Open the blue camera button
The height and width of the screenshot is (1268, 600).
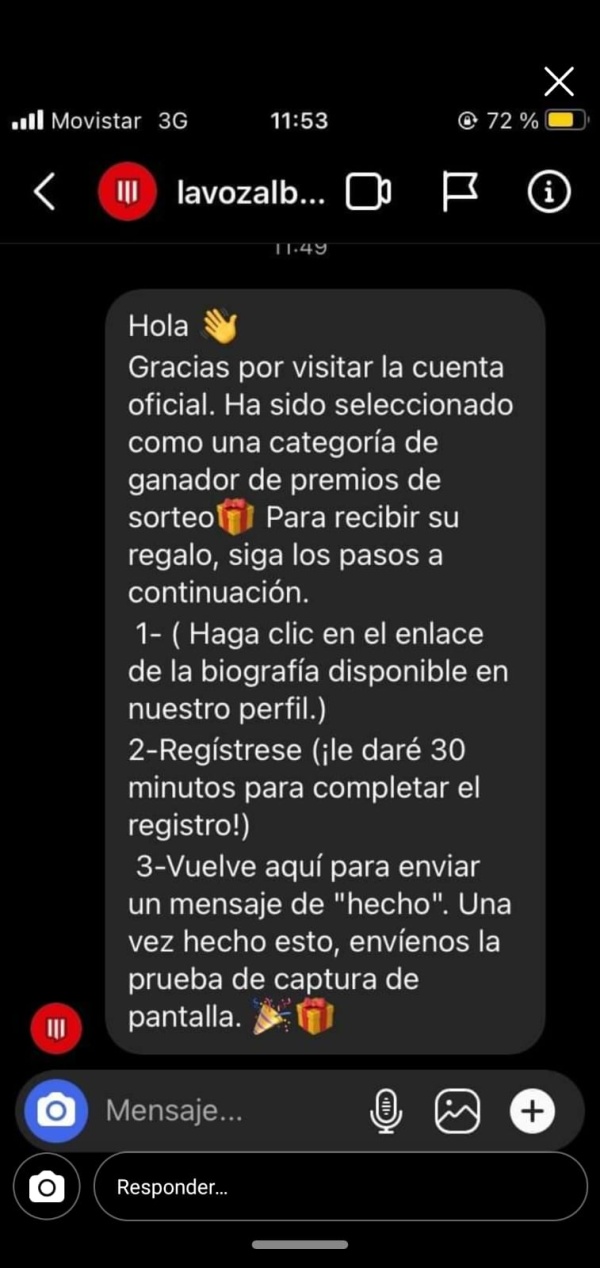56,1110
